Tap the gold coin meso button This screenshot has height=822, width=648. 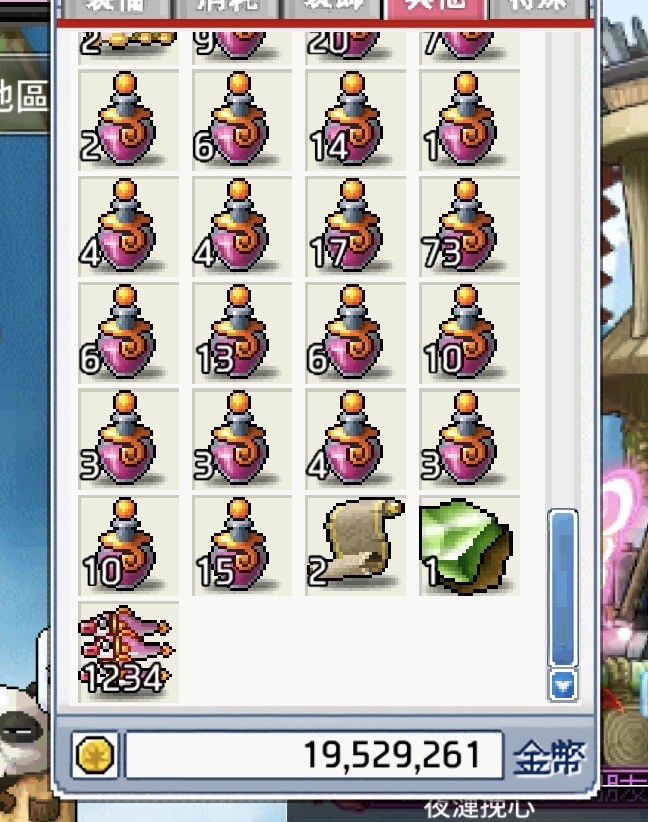point(95,756)
